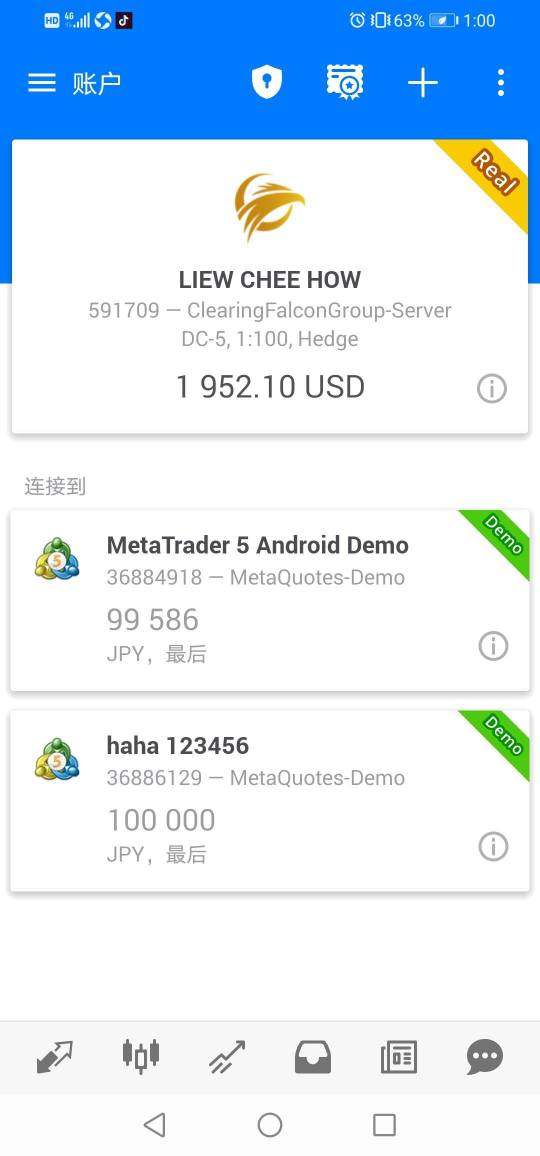Go to the quotes arrows tab
The width and height of the screenshot is (540, 1156).
[x=55, y=1057]
